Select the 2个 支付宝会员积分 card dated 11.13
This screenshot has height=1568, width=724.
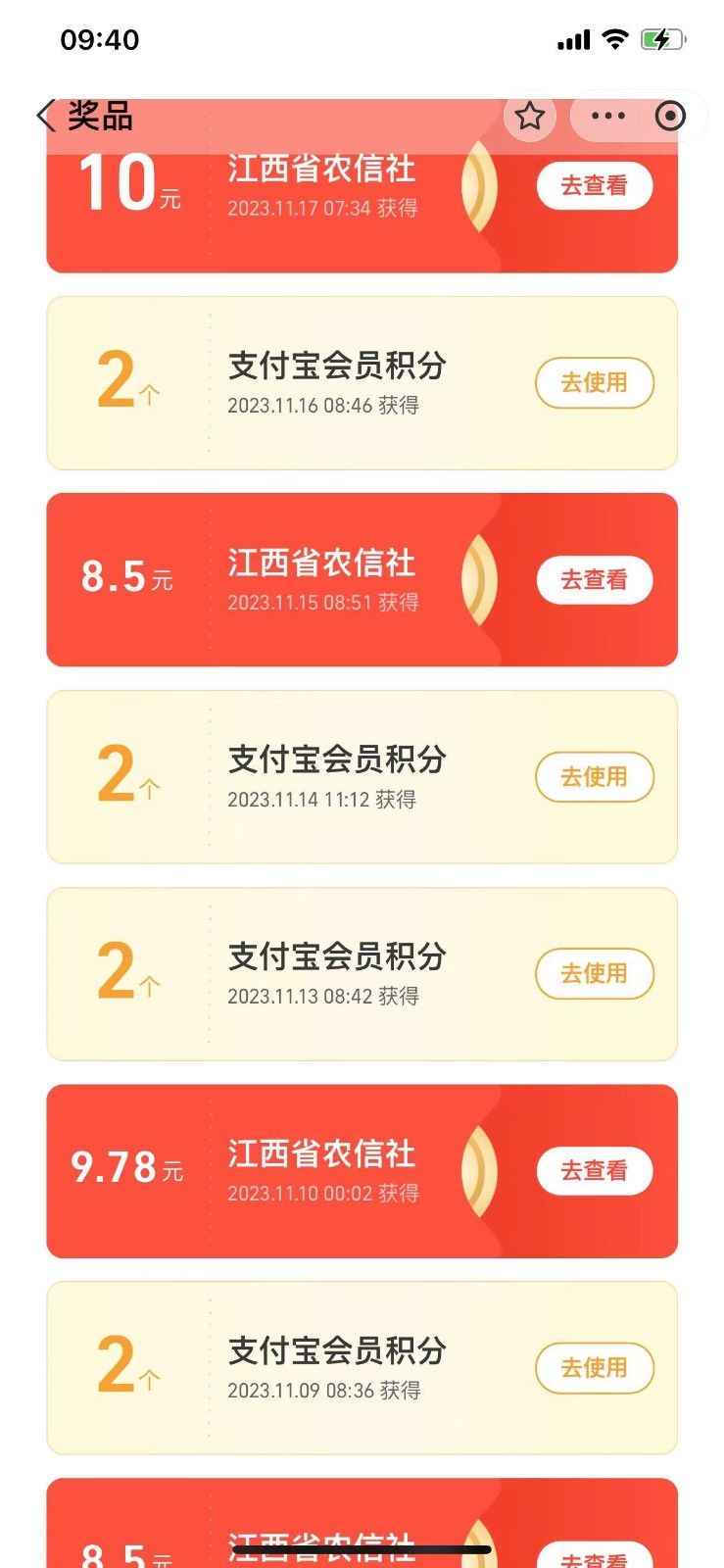pyautogui.click(x=294, y=974)
